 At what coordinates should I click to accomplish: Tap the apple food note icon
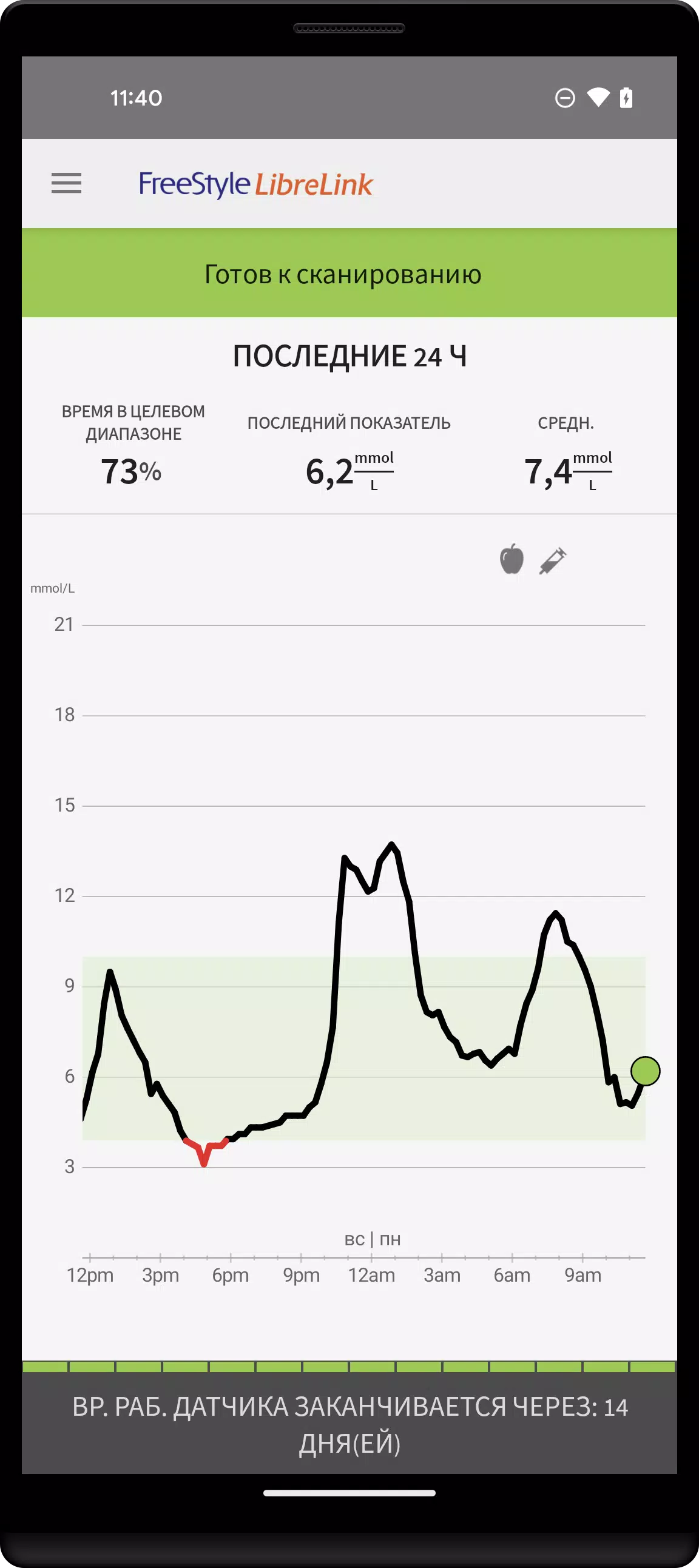(512, 559)
